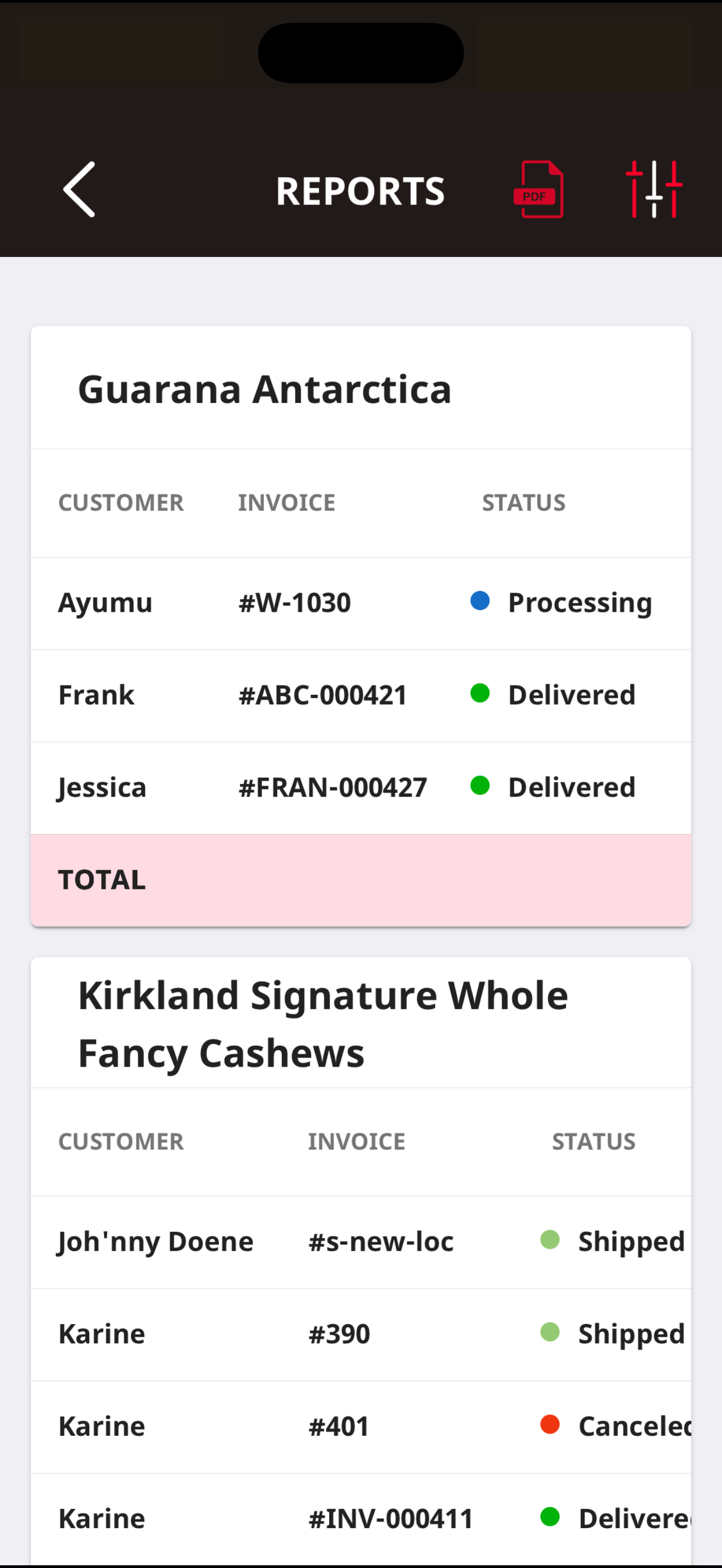Open the report filter settings
This screenshot has width=722, height=1568.
click(654, 189)
